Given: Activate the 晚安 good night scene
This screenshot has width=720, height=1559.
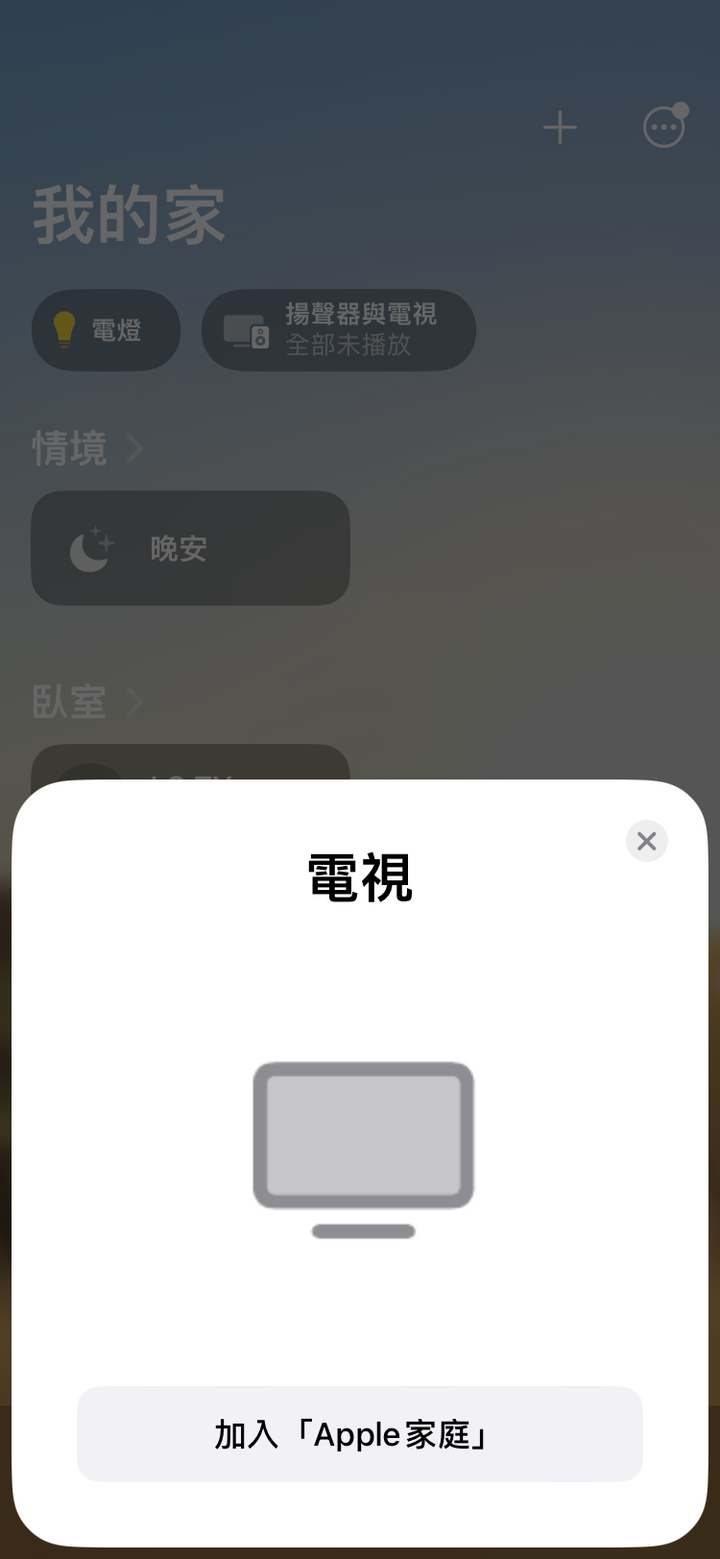Looking at the screenshot, I should pyautogui.click(x=190, y=548).
